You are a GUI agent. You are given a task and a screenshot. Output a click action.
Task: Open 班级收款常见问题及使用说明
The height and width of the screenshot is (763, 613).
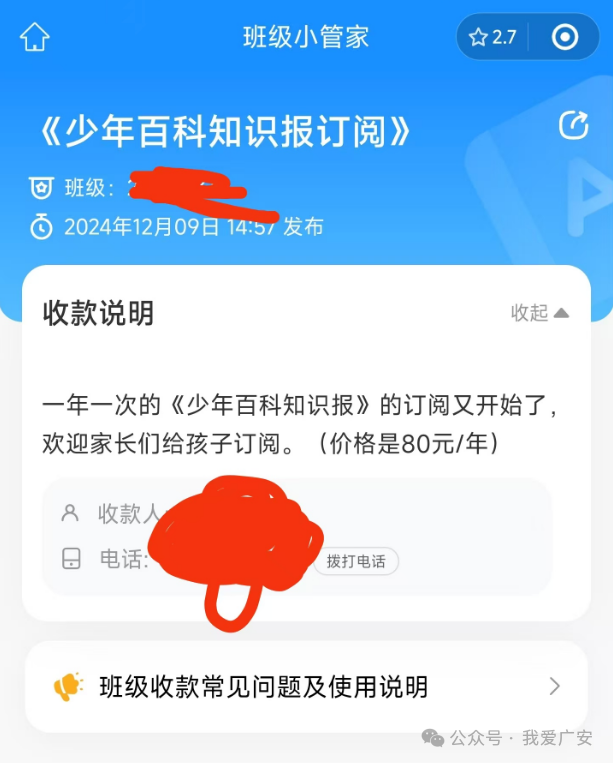(x=306, y=686)
